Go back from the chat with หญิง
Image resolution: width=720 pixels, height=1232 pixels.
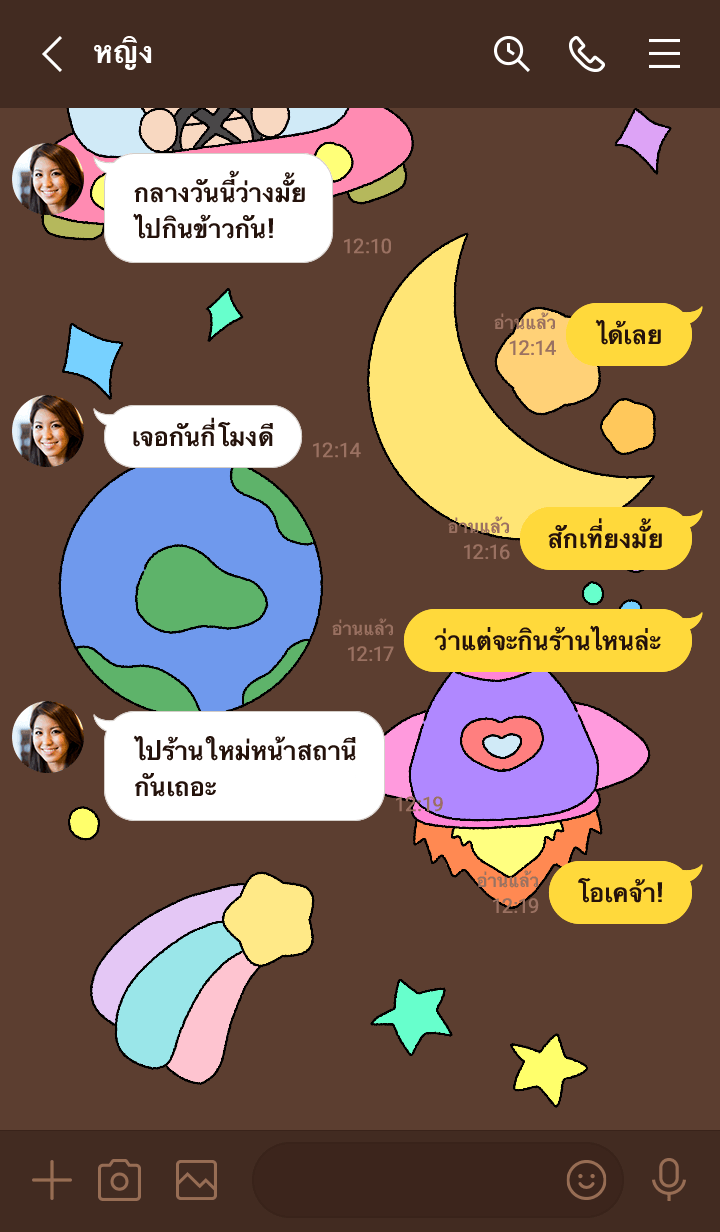coord(52,54)
